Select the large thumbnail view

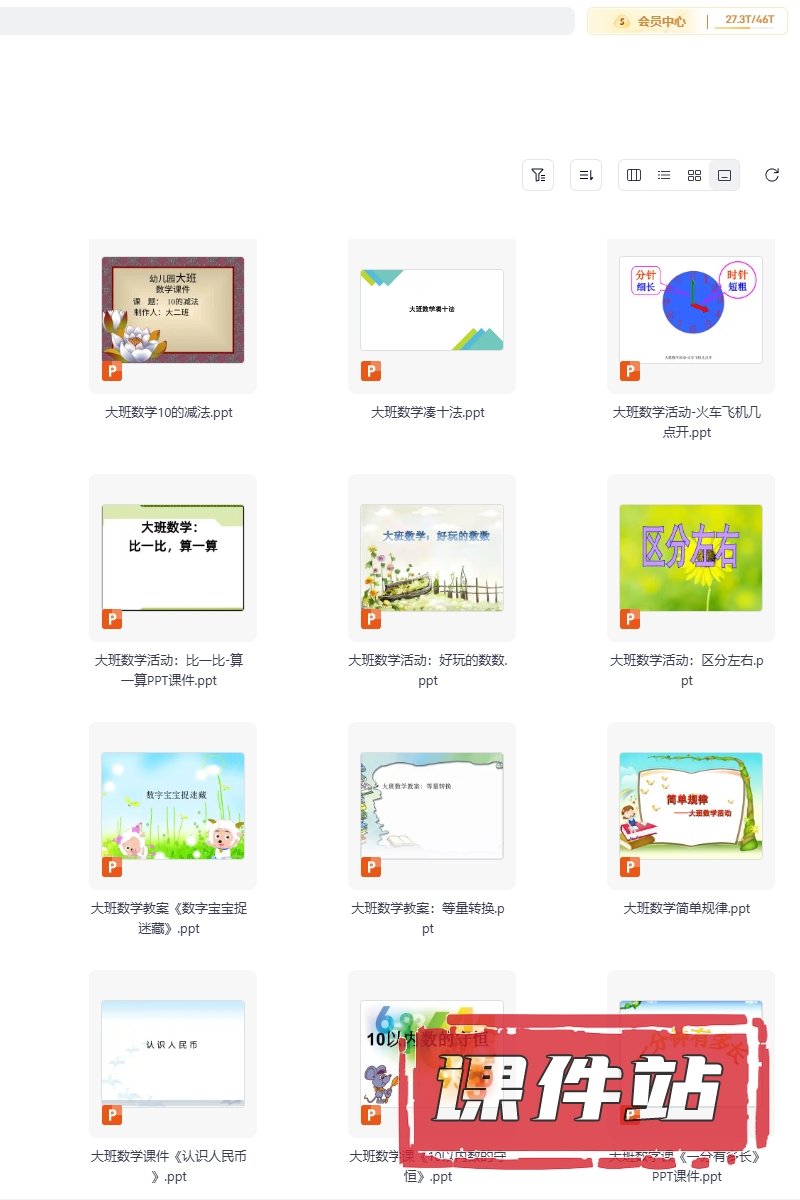(x=724, y=175)
